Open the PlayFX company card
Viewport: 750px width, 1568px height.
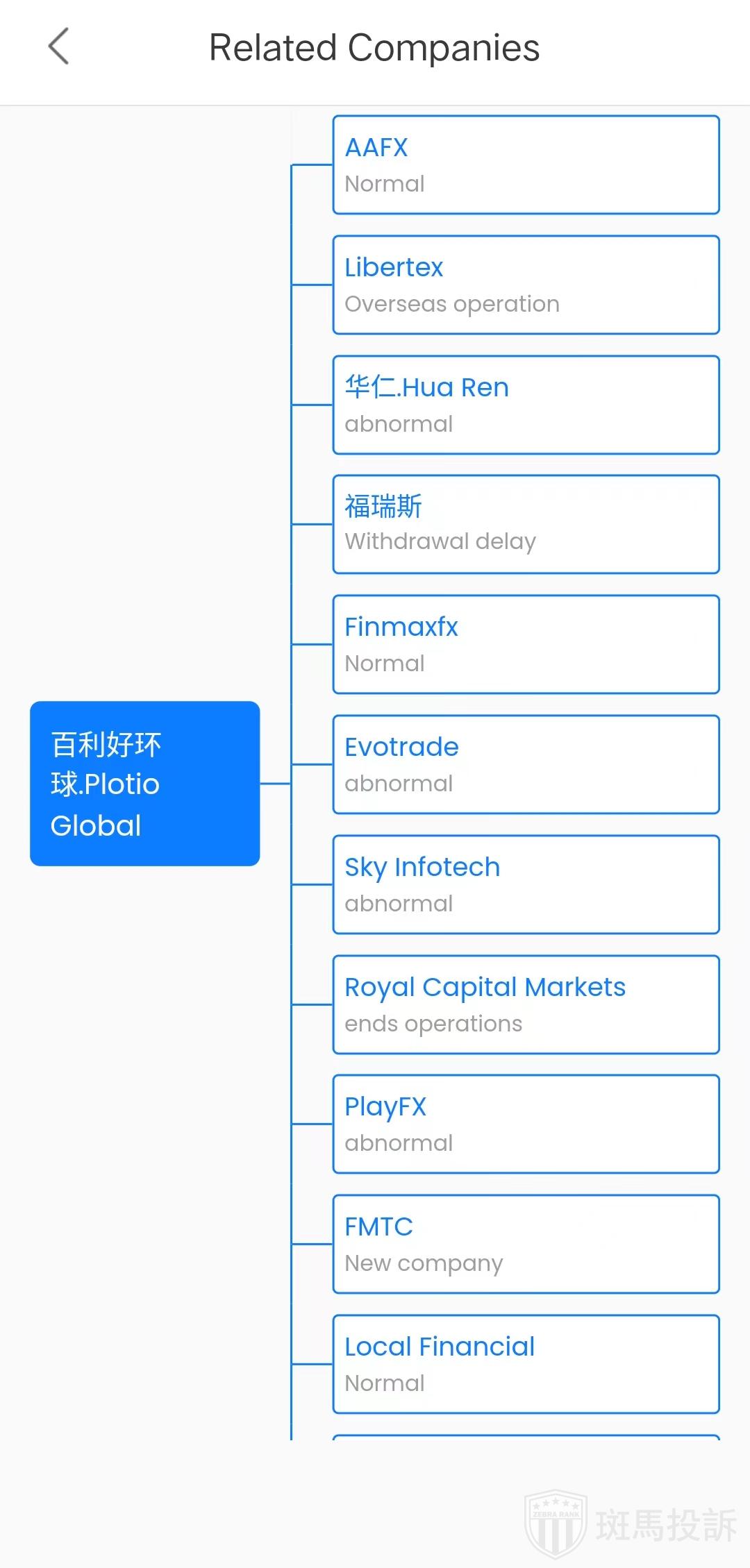[526, 1124]
